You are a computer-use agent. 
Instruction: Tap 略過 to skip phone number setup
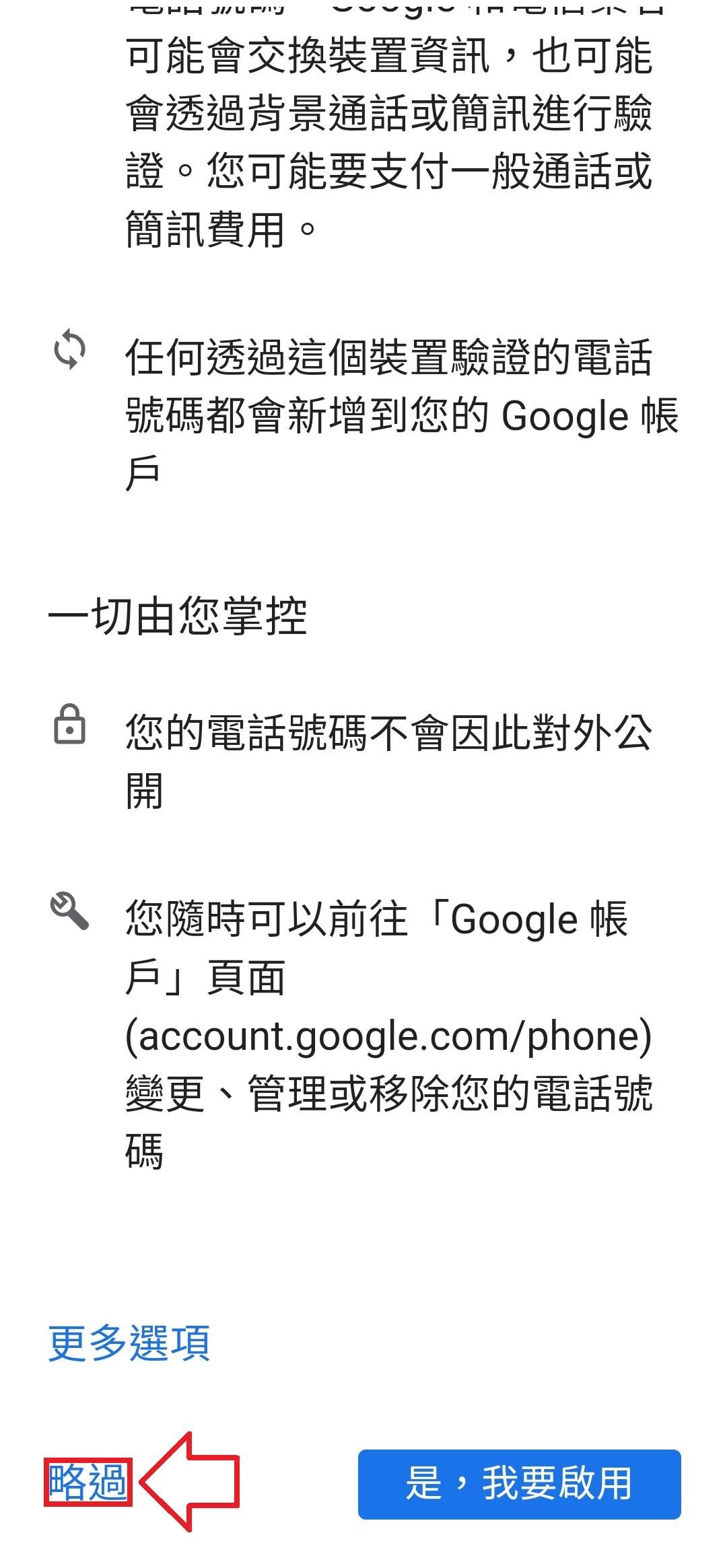click(x=88, y=1481)
